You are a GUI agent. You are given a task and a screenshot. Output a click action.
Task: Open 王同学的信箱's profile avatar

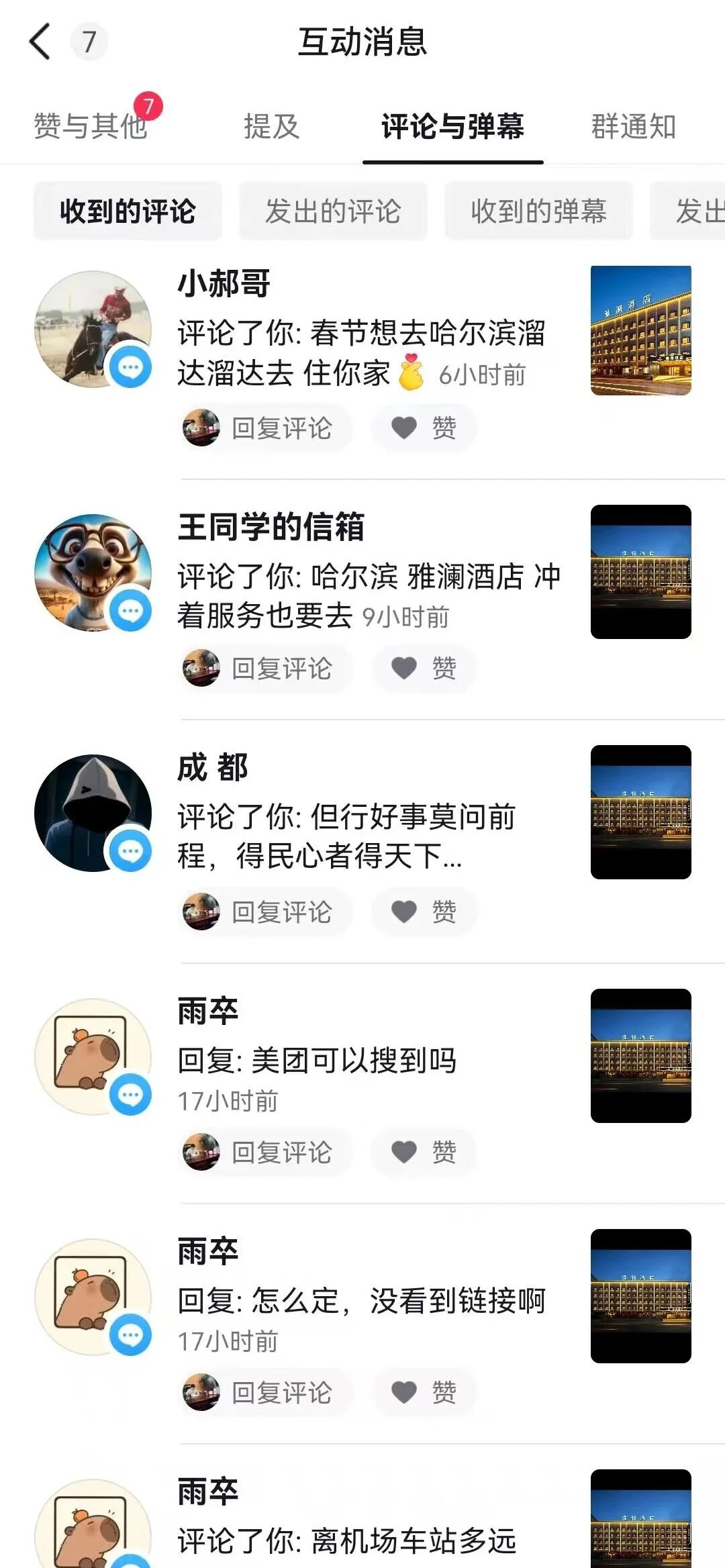pyautogui.click(x=93, y=573)
